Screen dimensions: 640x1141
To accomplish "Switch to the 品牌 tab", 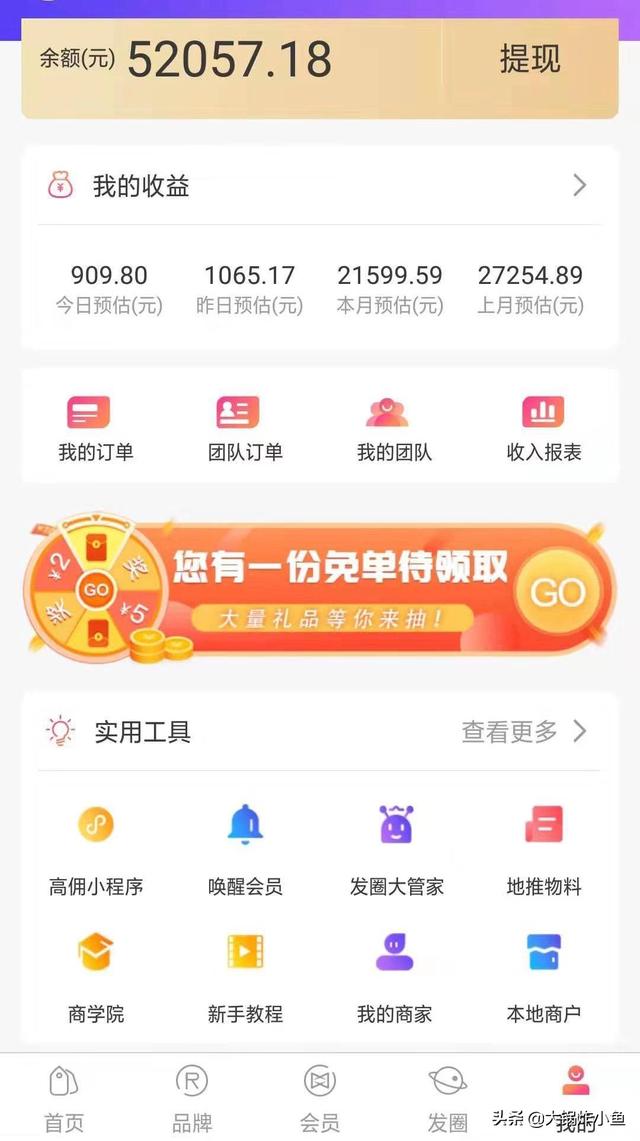I will (192, 1098).
